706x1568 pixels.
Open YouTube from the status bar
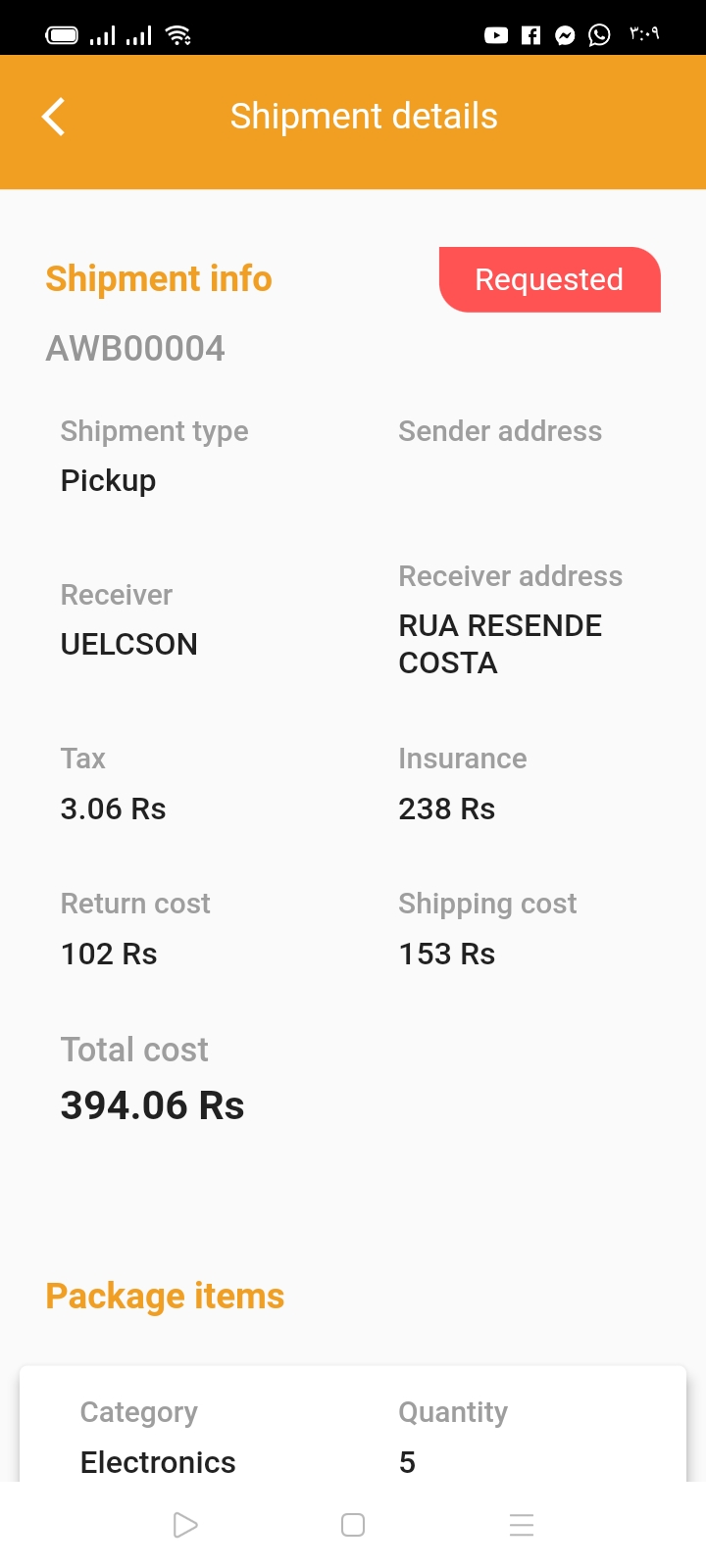click(495, 35)
